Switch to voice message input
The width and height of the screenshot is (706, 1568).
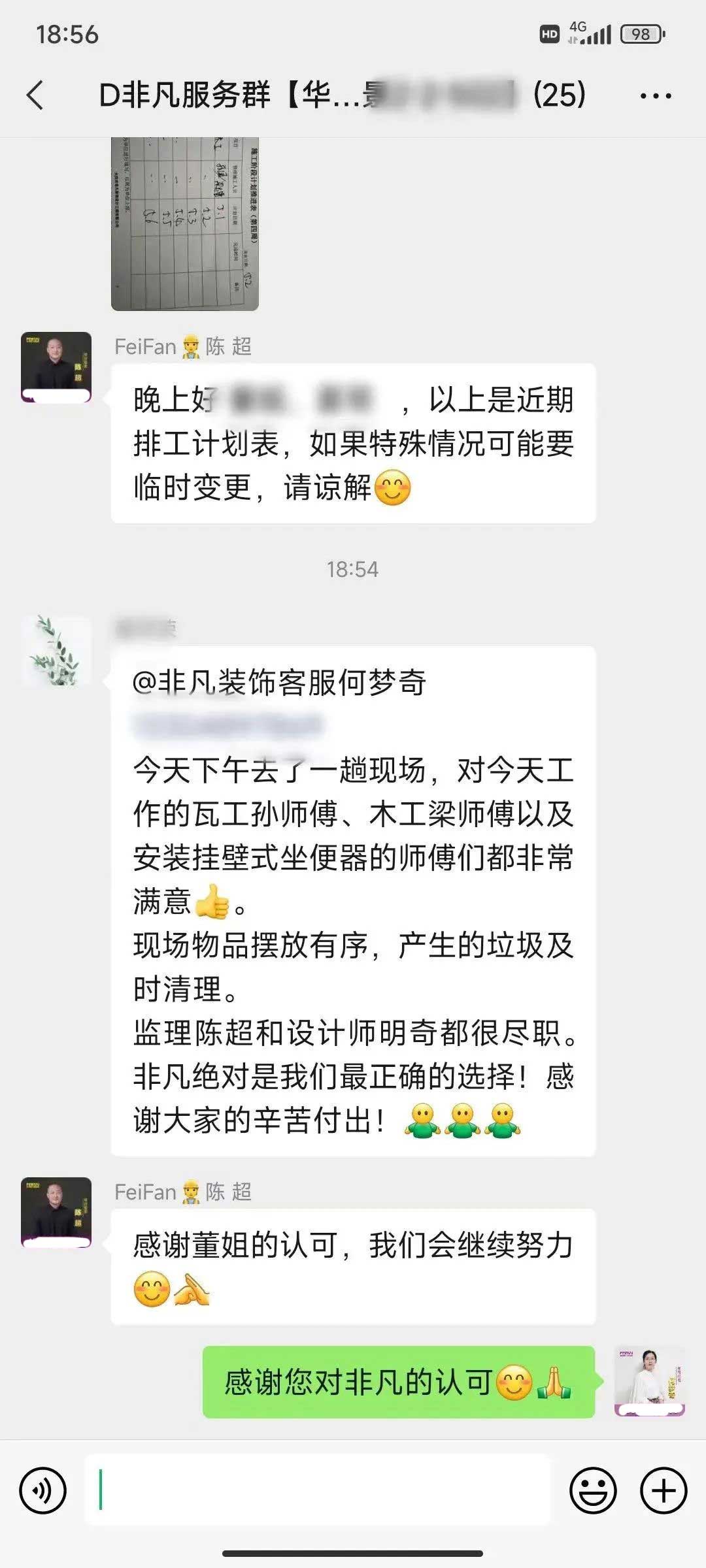click(x=43, y=1490)
